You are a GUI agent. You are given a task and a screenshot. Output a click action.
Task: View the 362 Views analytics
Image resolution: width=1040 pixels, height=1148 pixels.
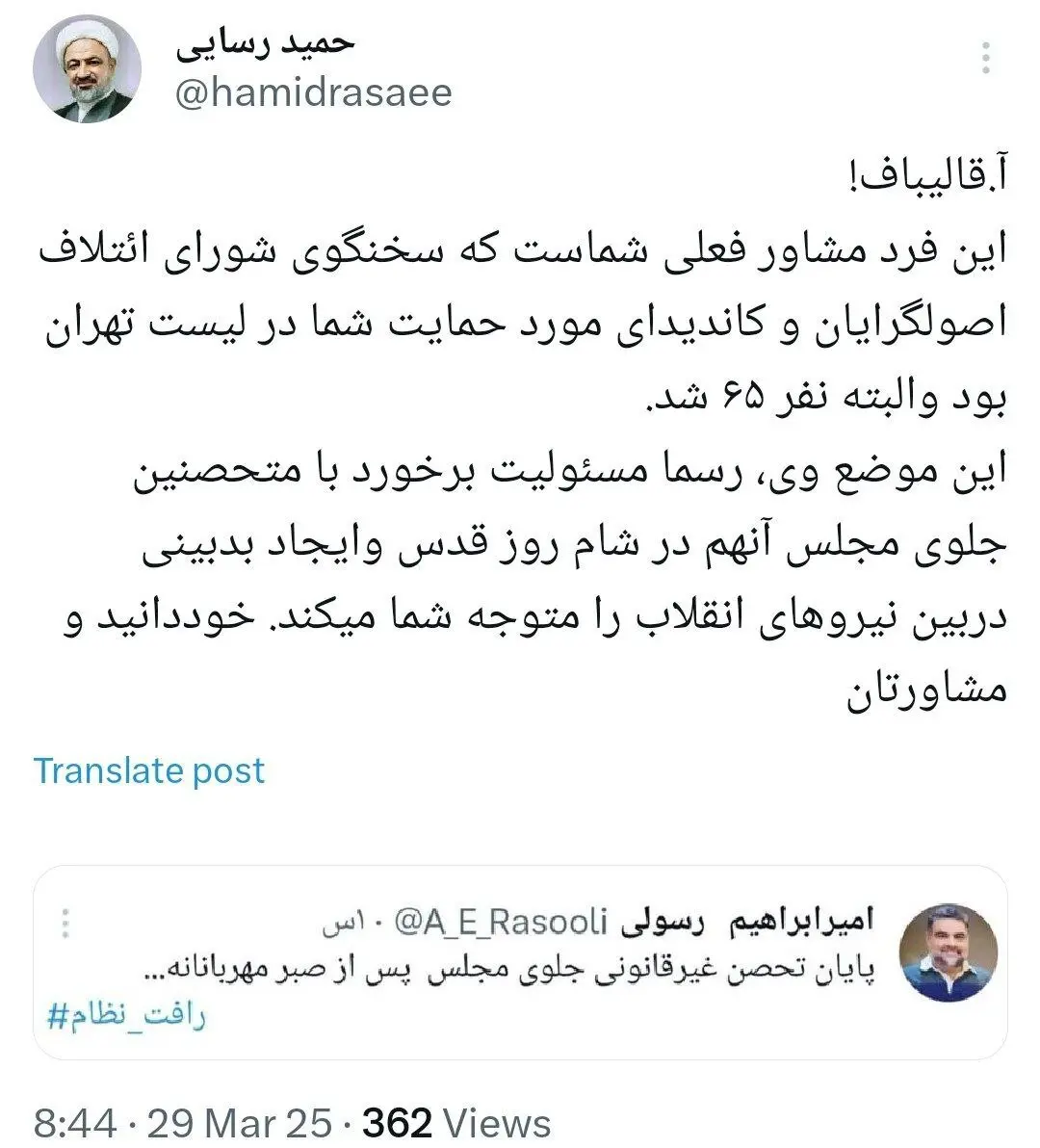pos(455,1123)
